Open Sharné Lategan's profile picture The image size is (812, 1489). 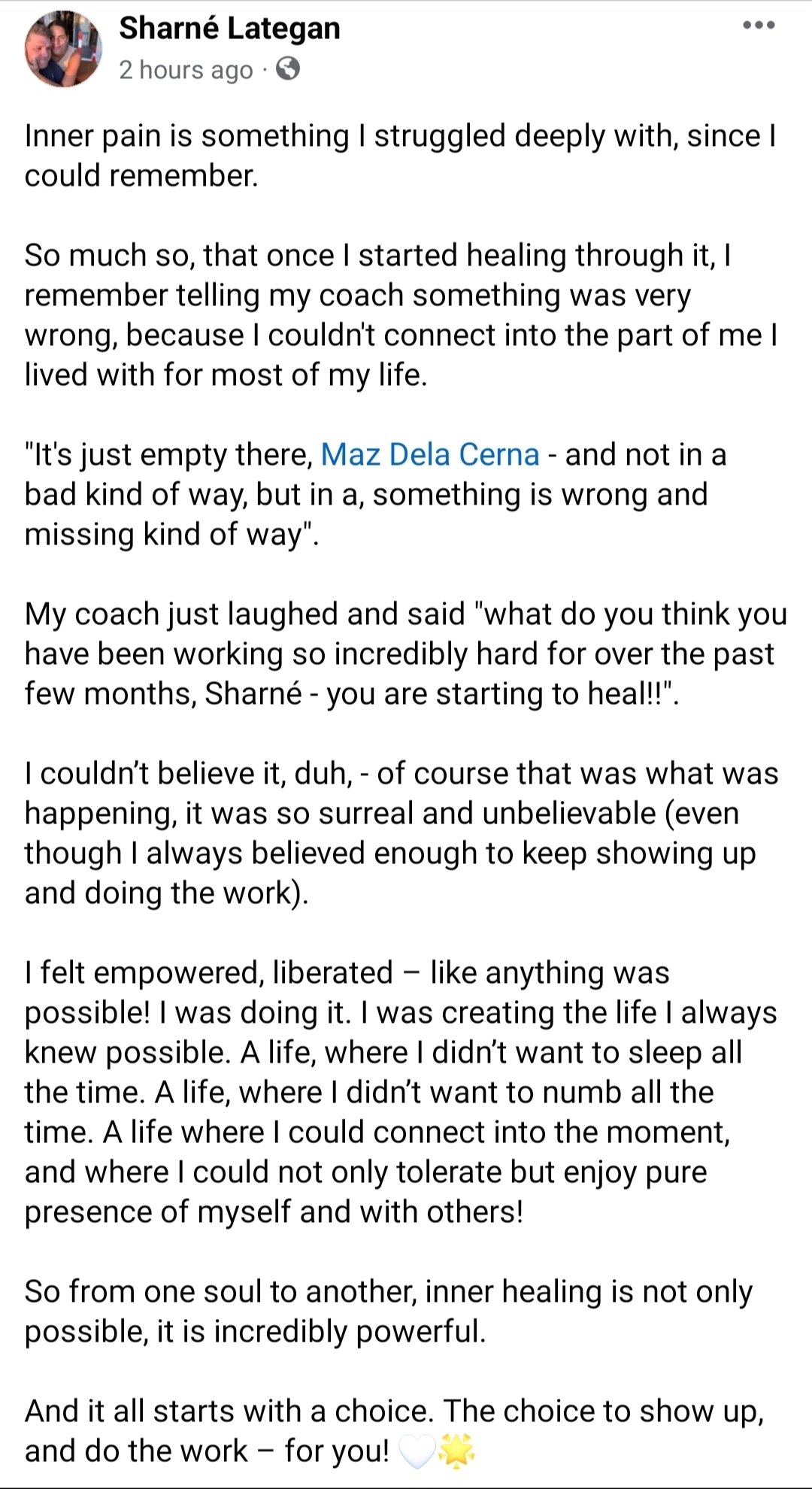64,50
